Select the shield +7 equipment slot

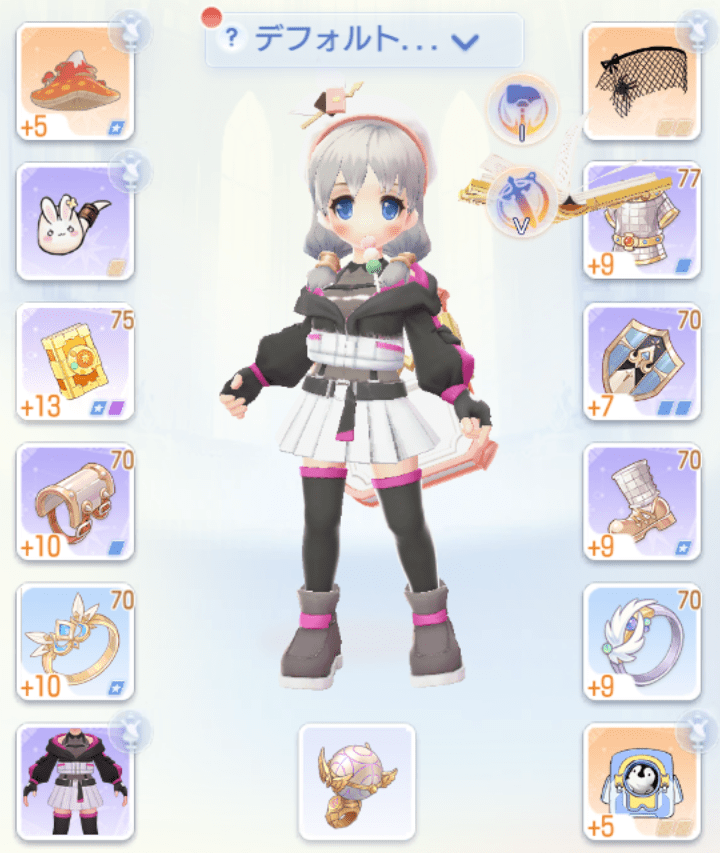click(x=641, y=361)
